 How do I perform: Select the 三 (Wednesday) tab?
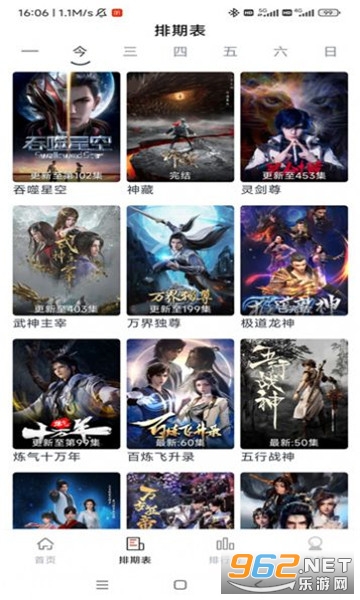(130, 51)
